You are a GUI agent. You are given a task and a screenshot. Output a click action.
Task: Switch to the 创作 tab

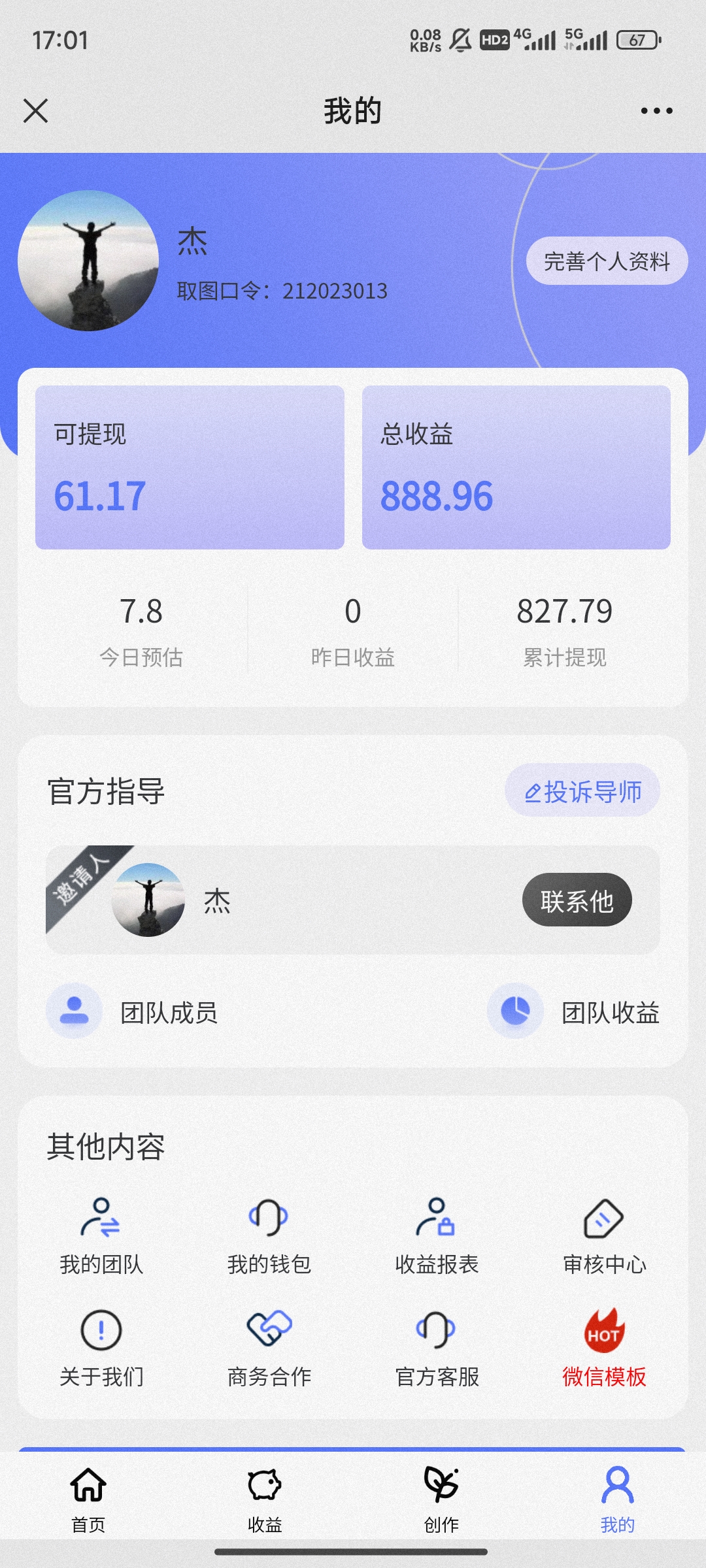[x=441, y=1499]
